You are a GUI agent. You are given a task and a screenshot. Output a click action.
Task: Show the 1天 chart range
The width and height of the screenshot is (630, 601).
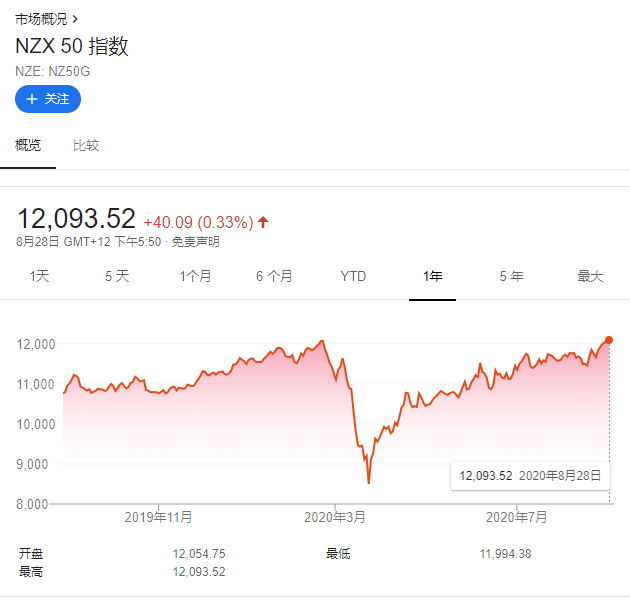[x=39, y=276]
